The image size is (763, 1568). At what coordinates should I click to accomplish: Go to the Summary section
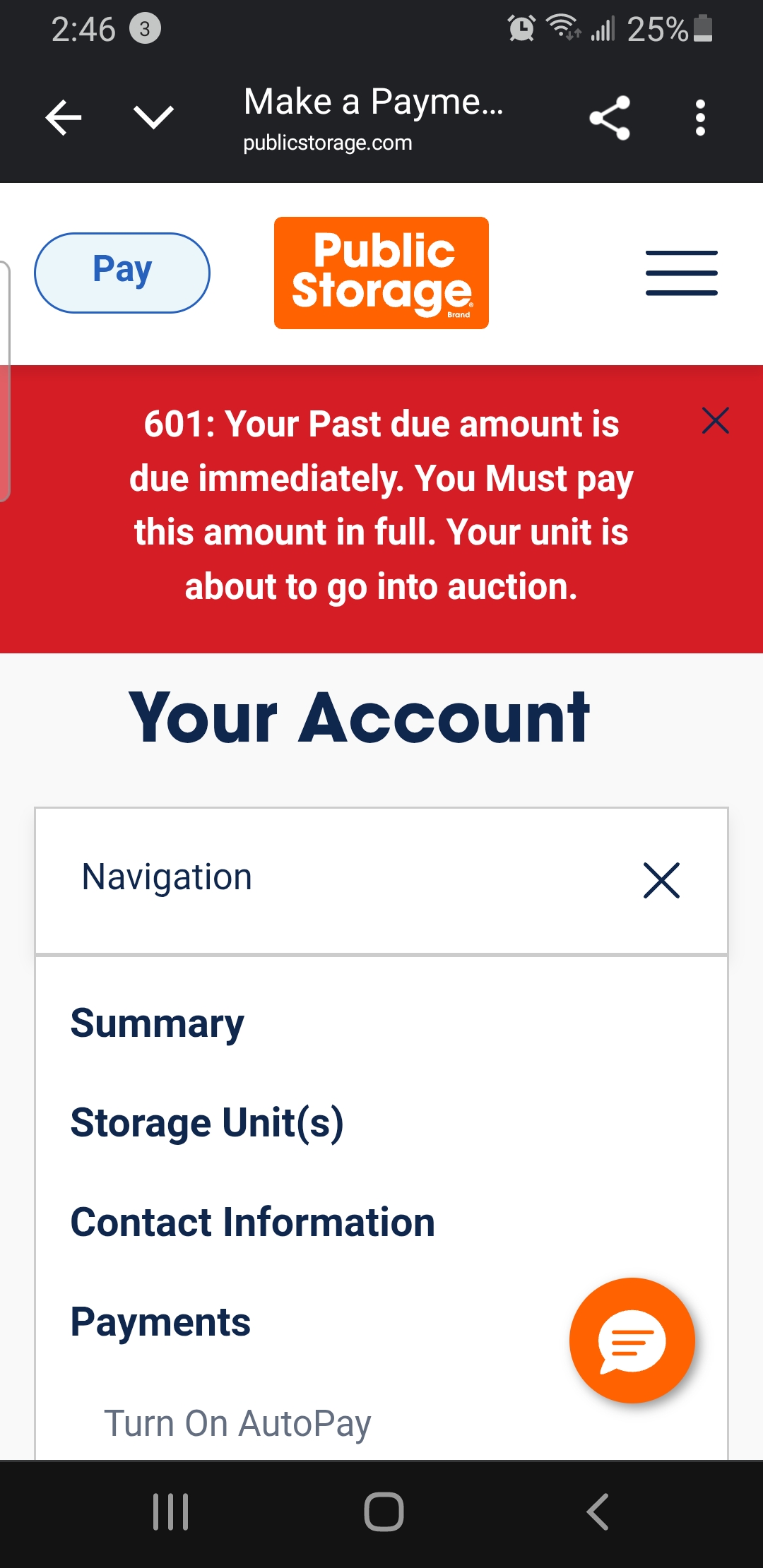pyautogui.click(x=158, y=1023)
